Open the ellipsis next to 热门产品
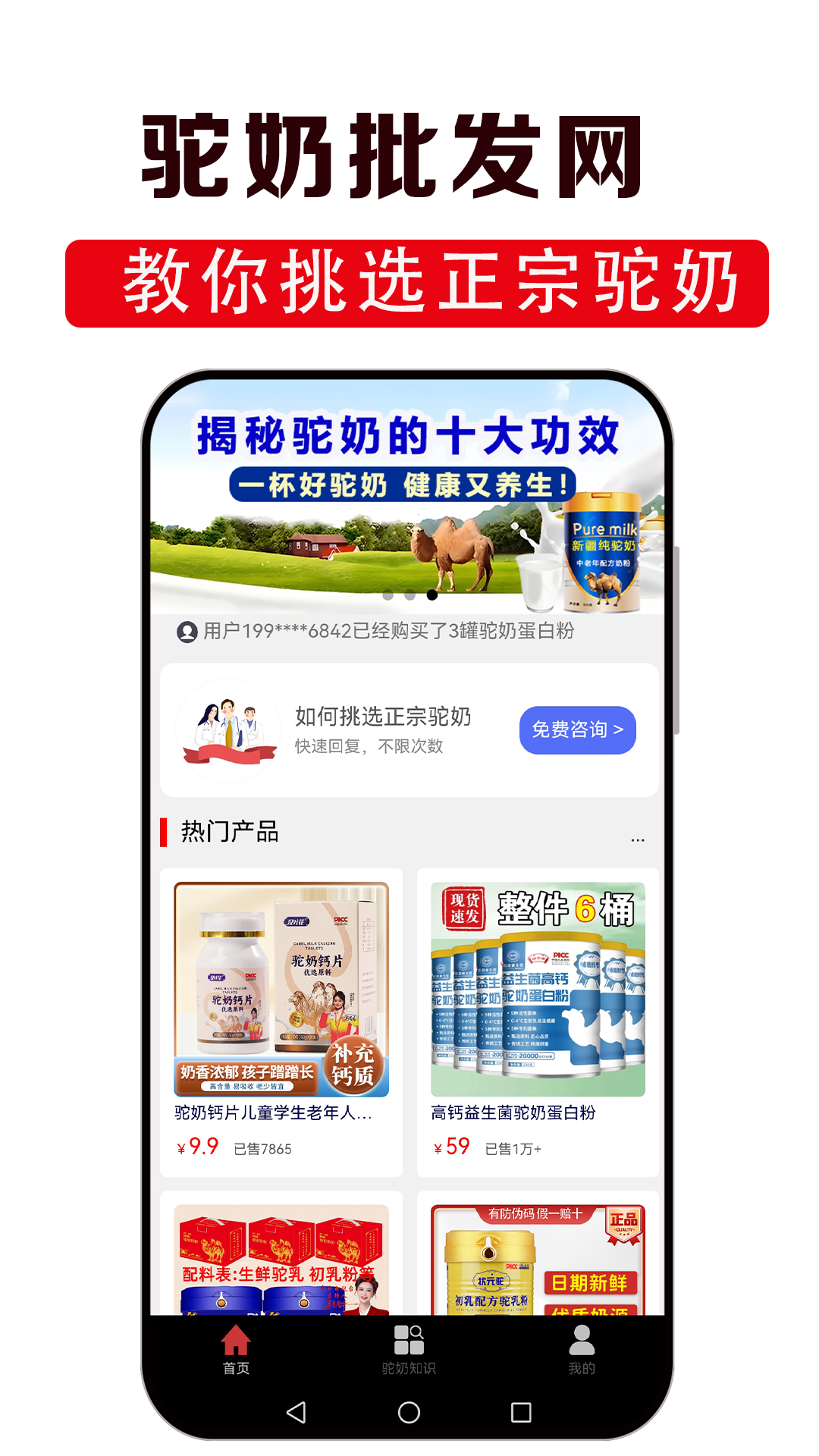819x1456 pixels. 635,839
